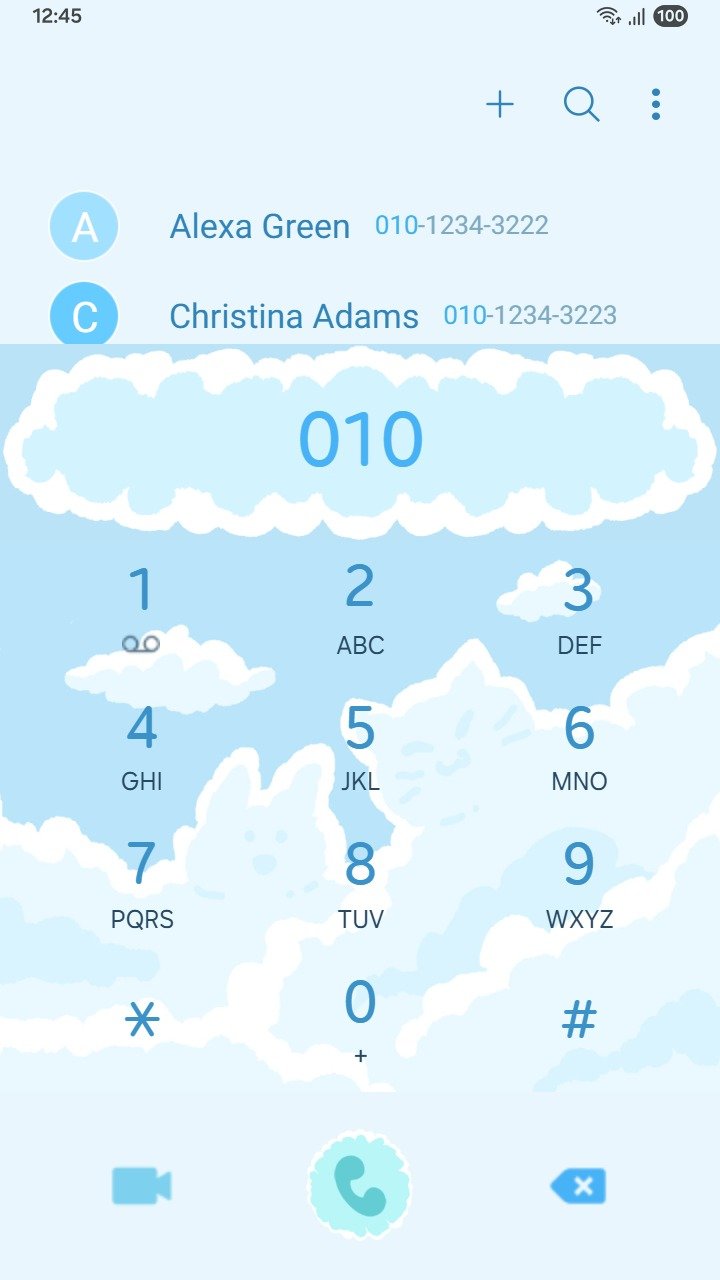The image size is (720, 1280).
Task: Tap the star key
Action: (x=142, y=1020)
